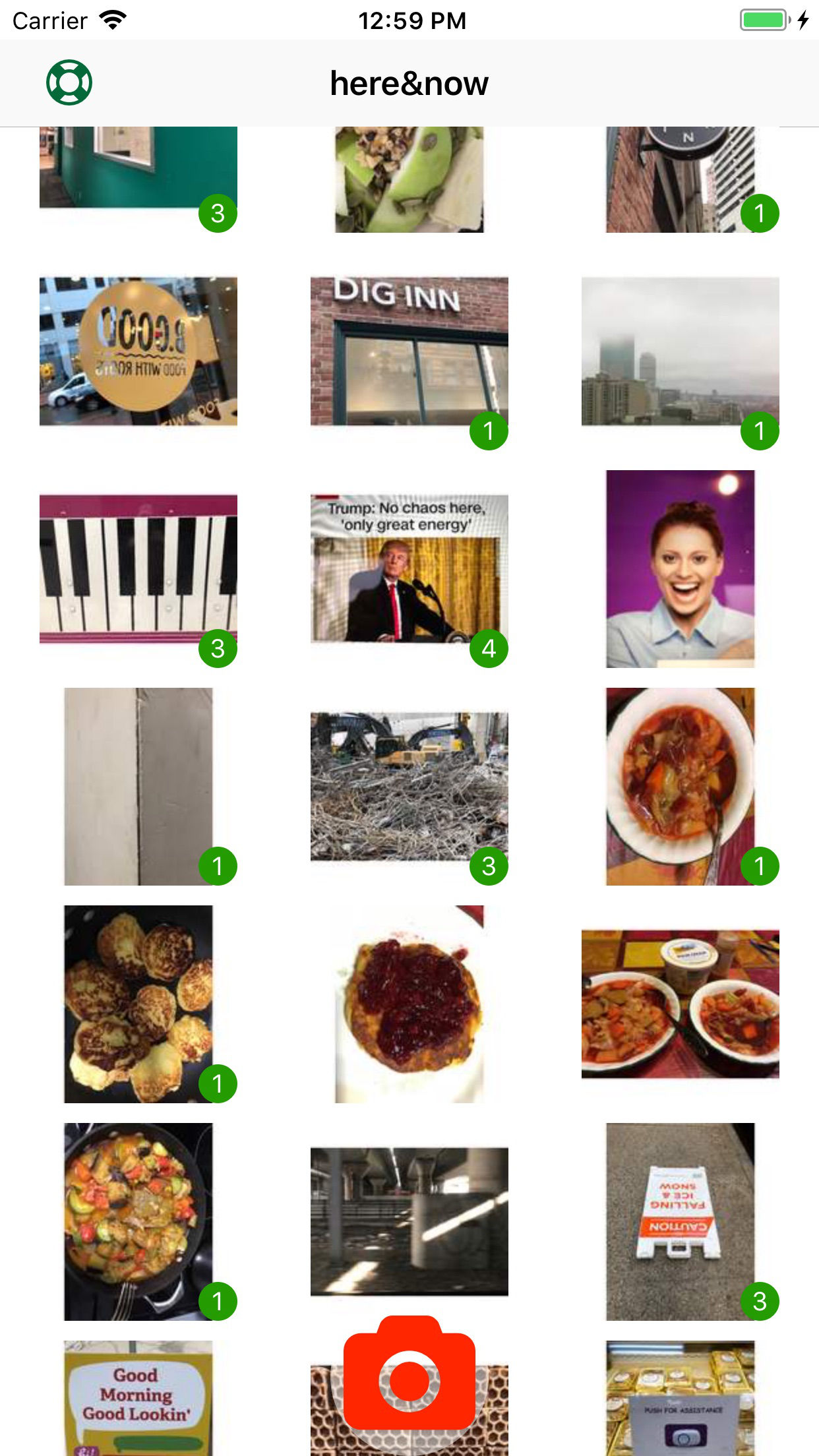This screenshot has width=819, height=1456.
Task: Open the falling ice caution sign photo
Action: [x=680, y=1221]
